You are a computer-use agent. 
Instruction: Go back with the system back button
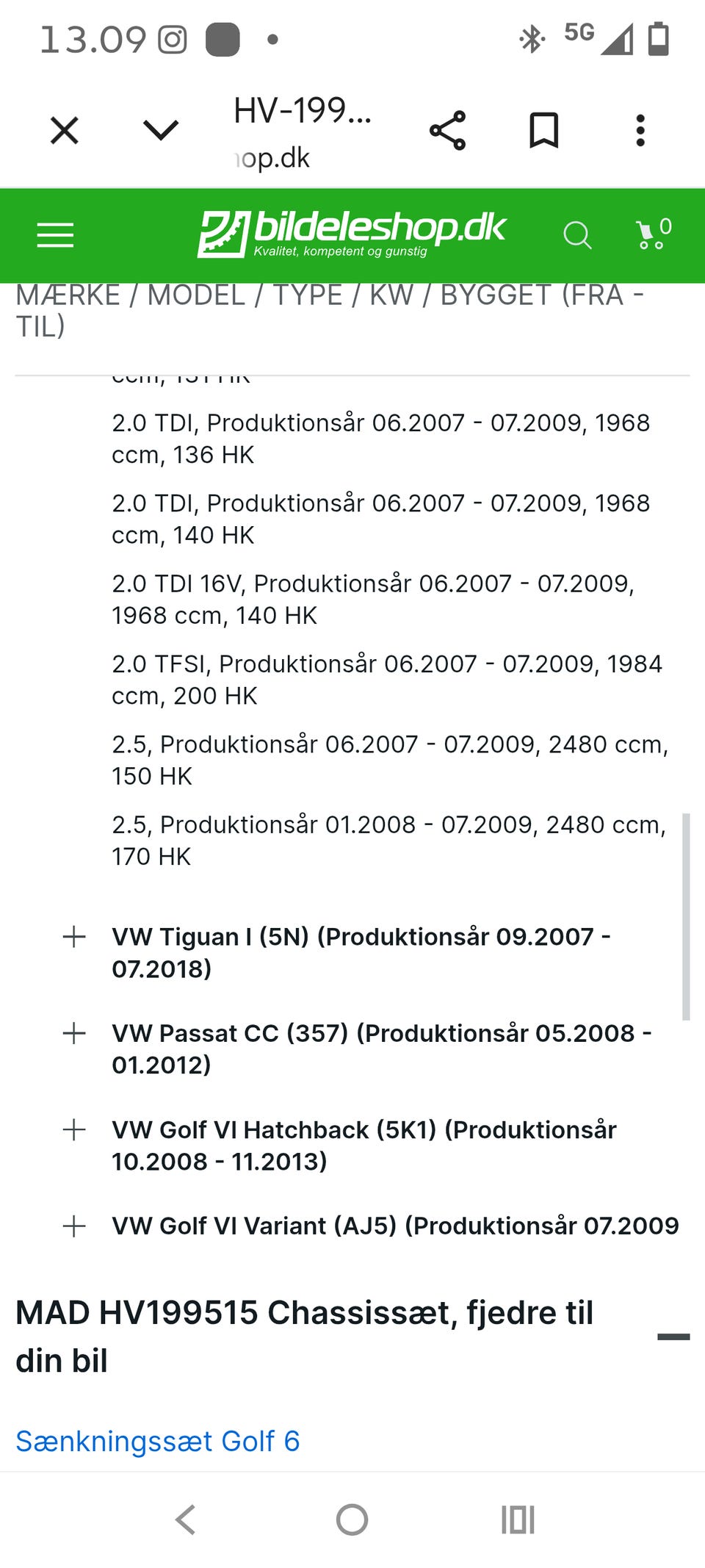[186, 1520]
